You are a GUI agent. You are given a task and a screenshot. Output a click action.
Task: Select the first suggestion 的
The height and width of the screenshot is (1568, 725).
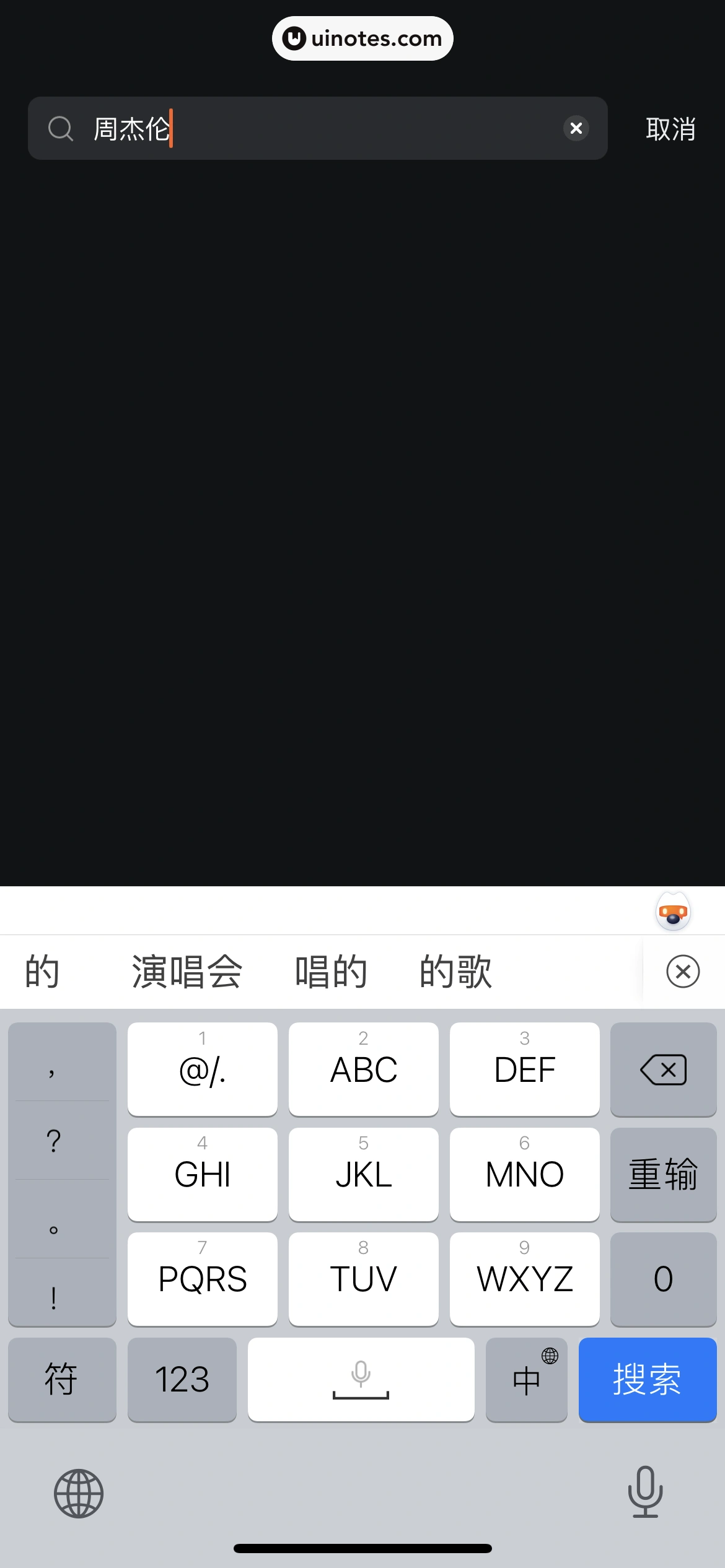42,972
